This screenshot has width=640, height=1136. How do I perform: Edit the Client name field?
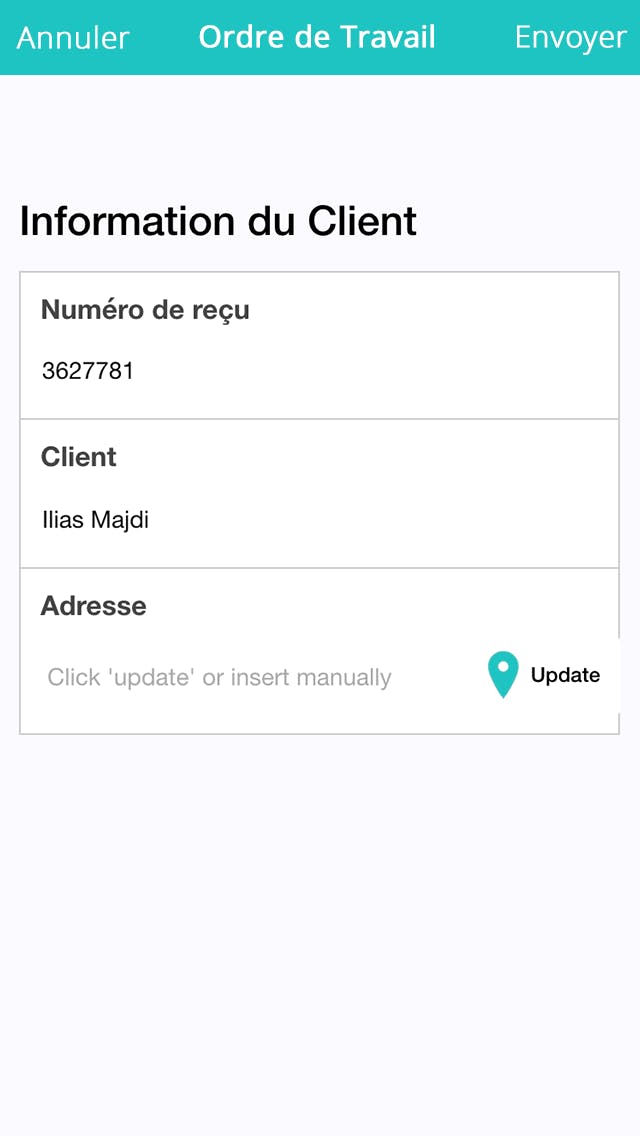tap(319, 519)
